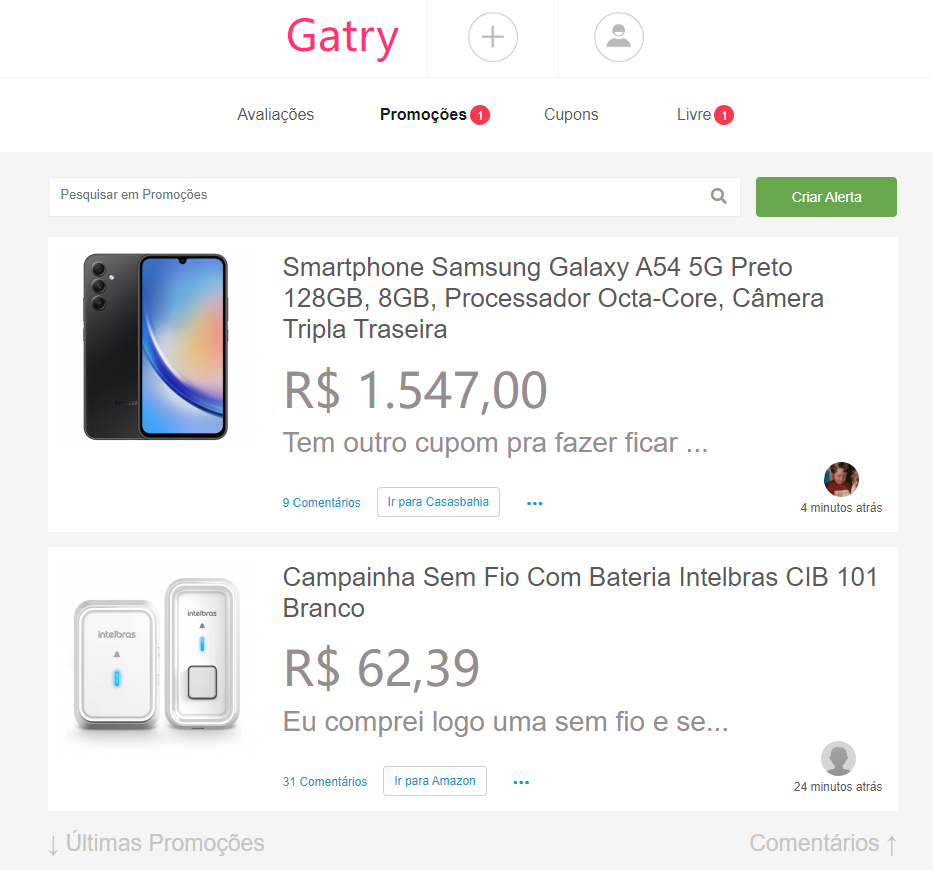Add a new post with the plus icon
The image size is (933, 870).
(493, 38)
